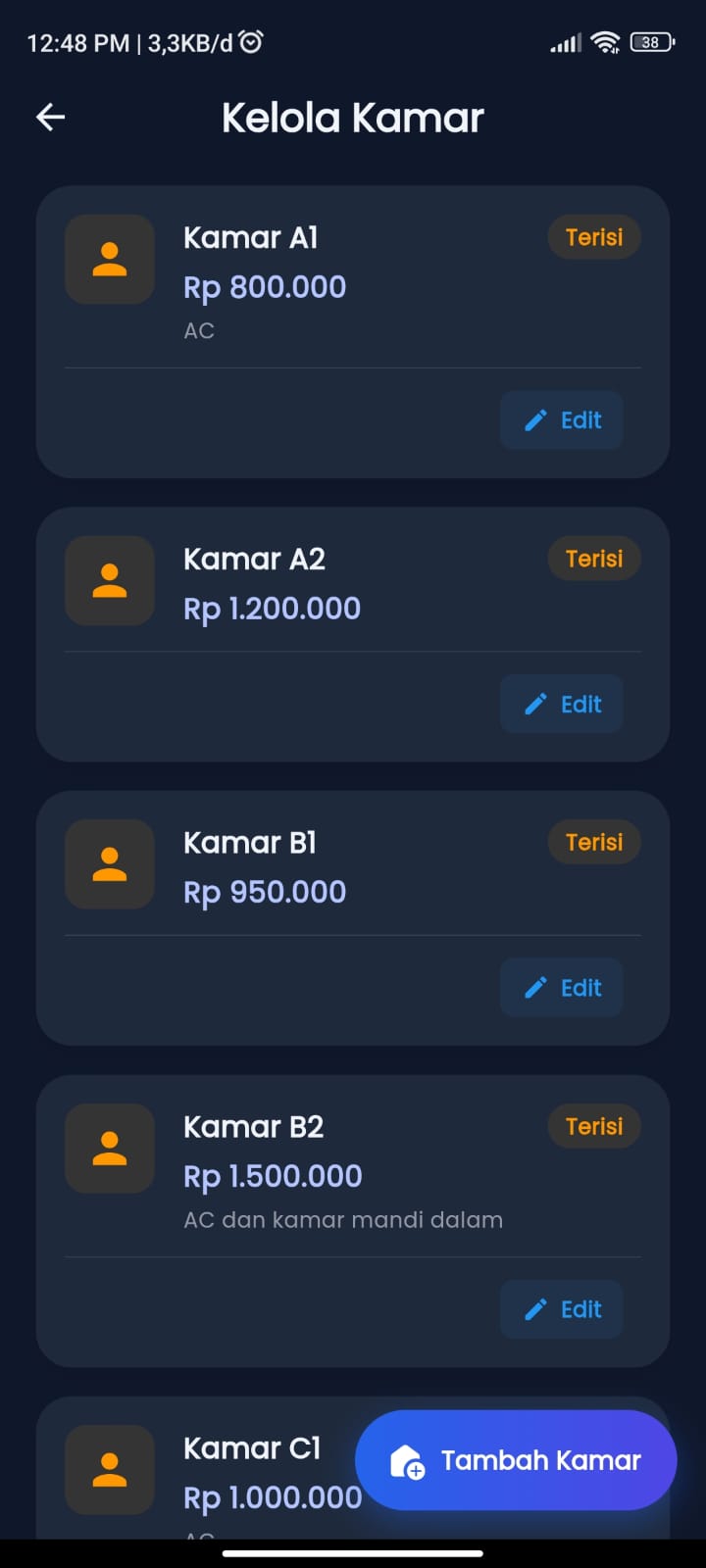Click the Wi-Fi icon in the status bar
Viewport: 706px width, 1568px height.
pyautogui.click(x=605, y=41)
